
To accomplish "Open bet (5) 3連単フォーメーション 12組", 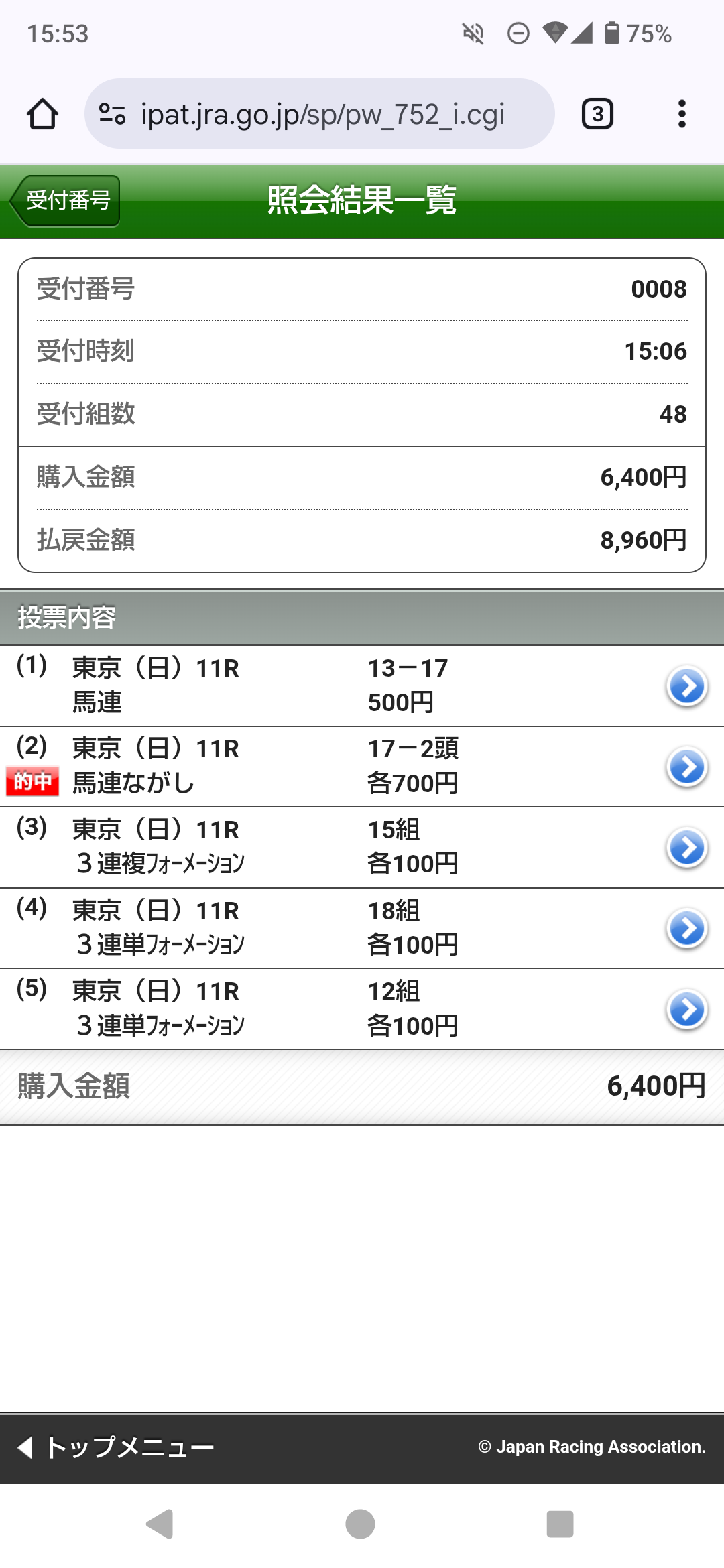I will (x=687, y=1009).
